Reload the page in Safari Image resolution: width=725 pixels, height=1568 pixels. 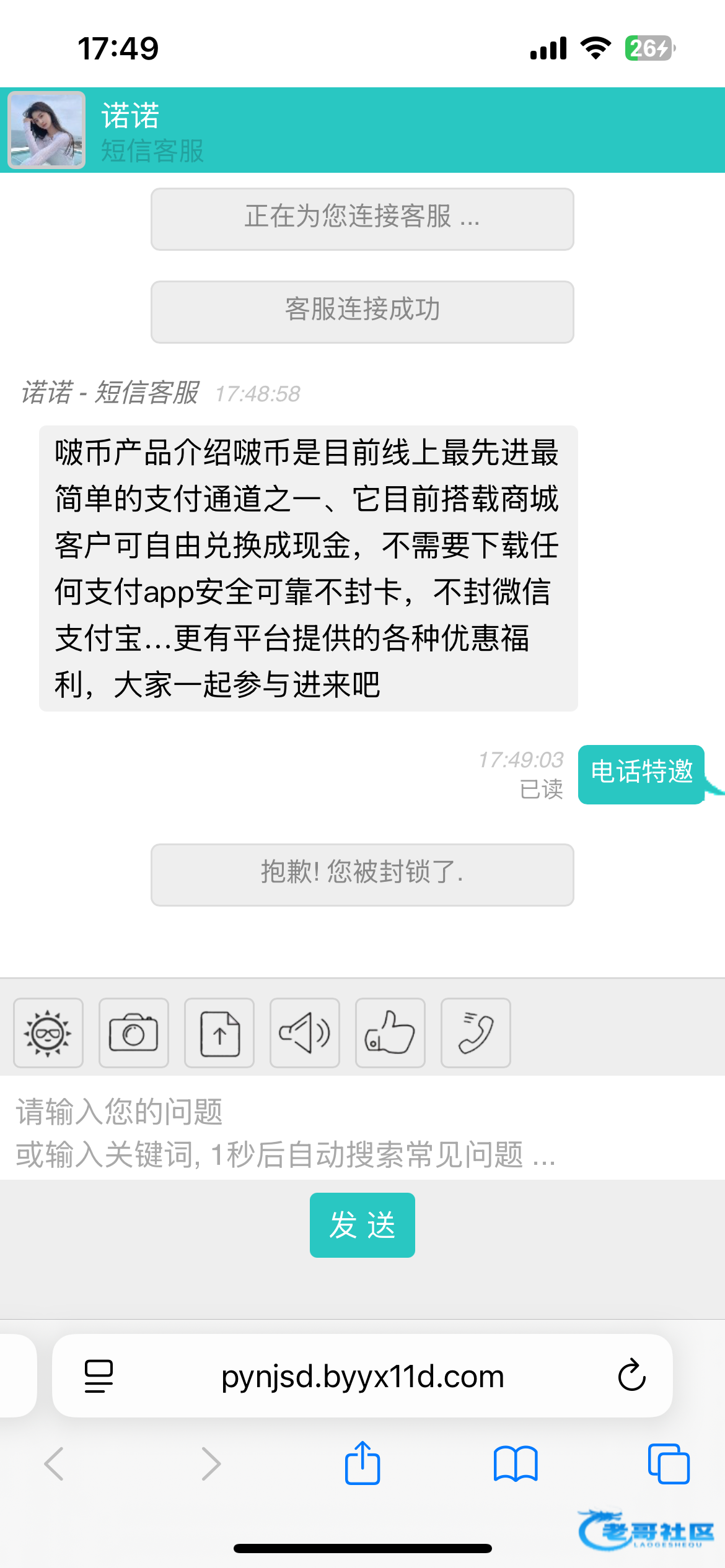631,1376
